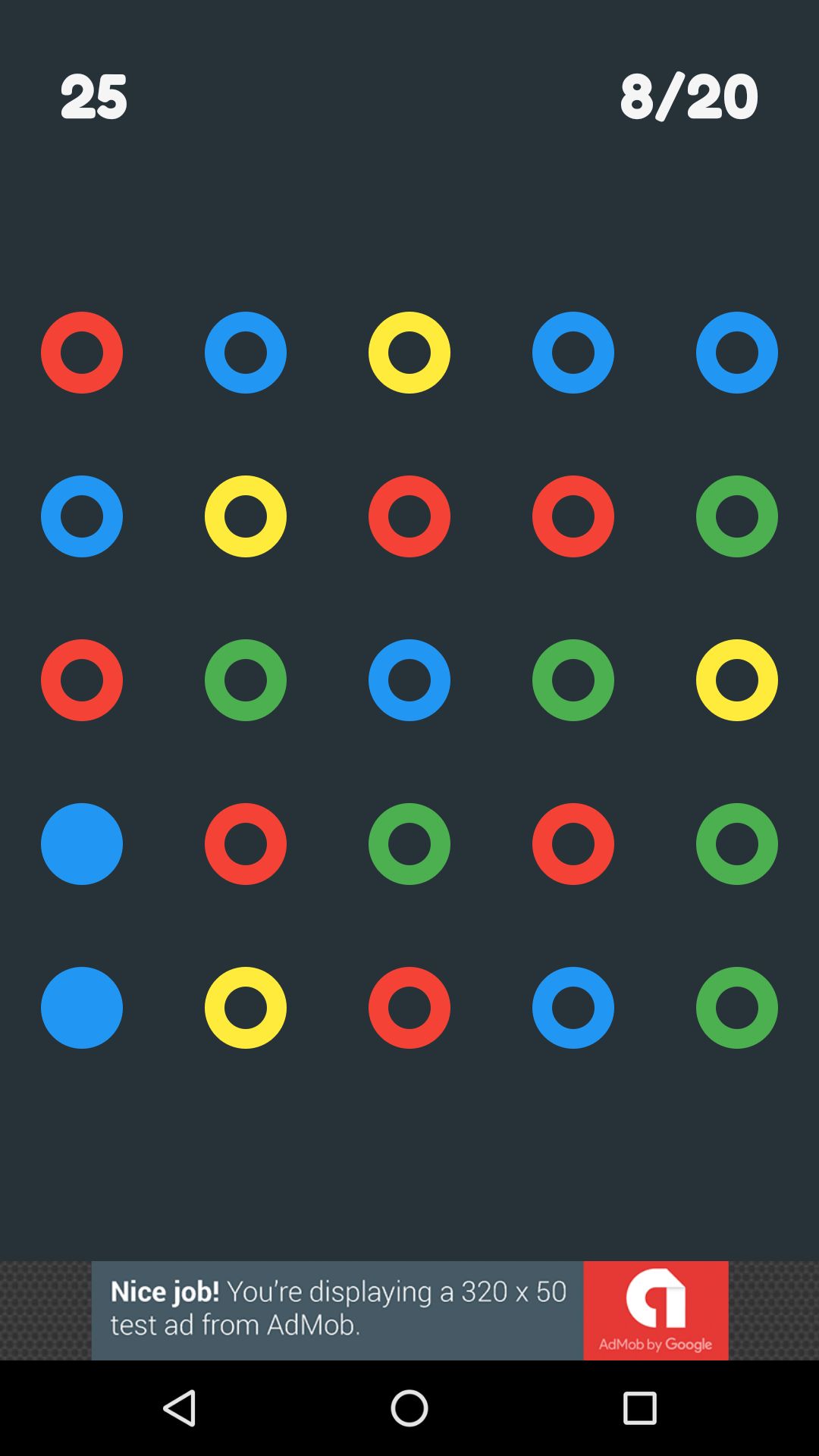The width and height of the screenshot is (819, 1456).
Task: Select the blue ring in the middle row
Action: click(x=409, y=680)
